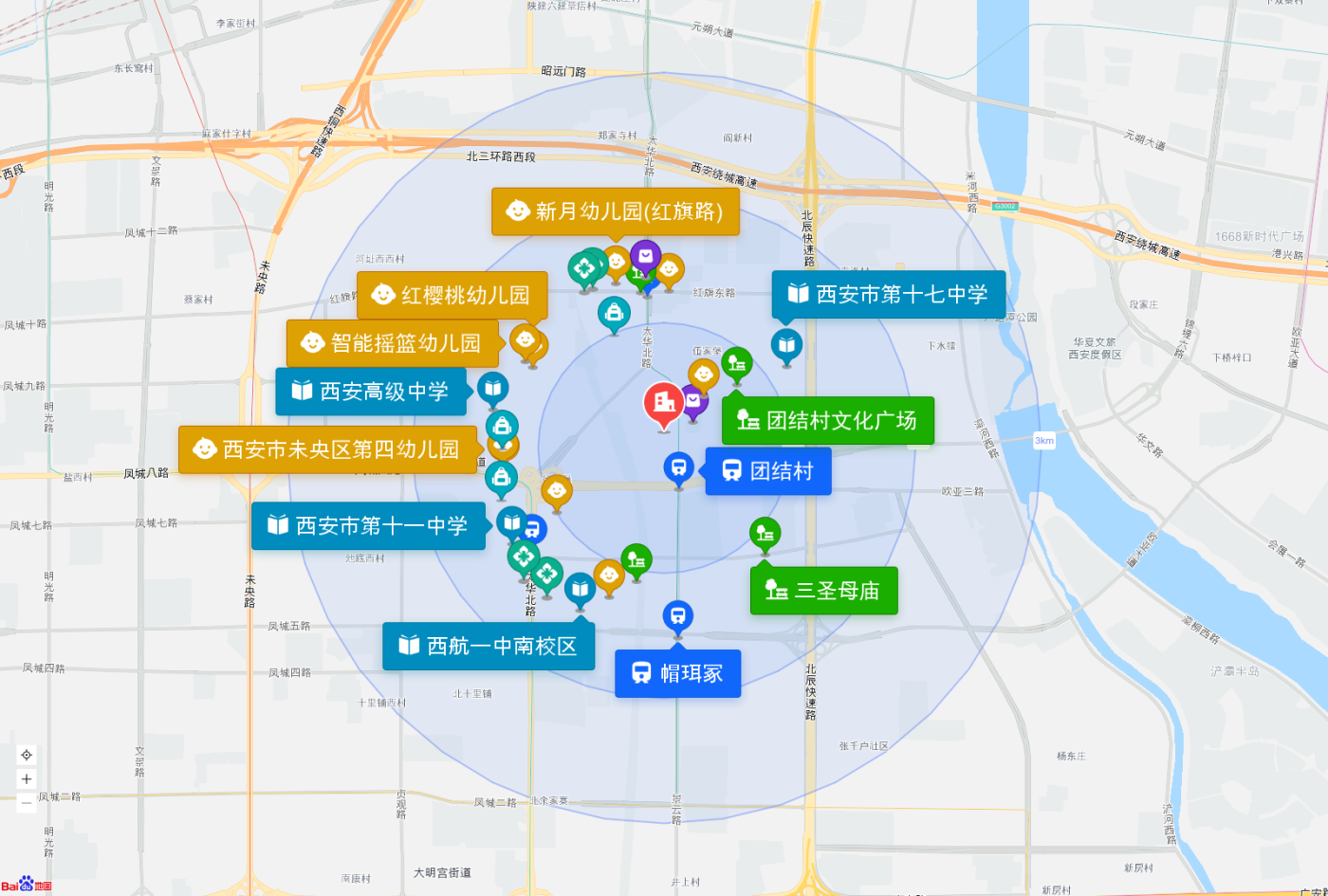Tap the red building center marker

coord(663,402)
